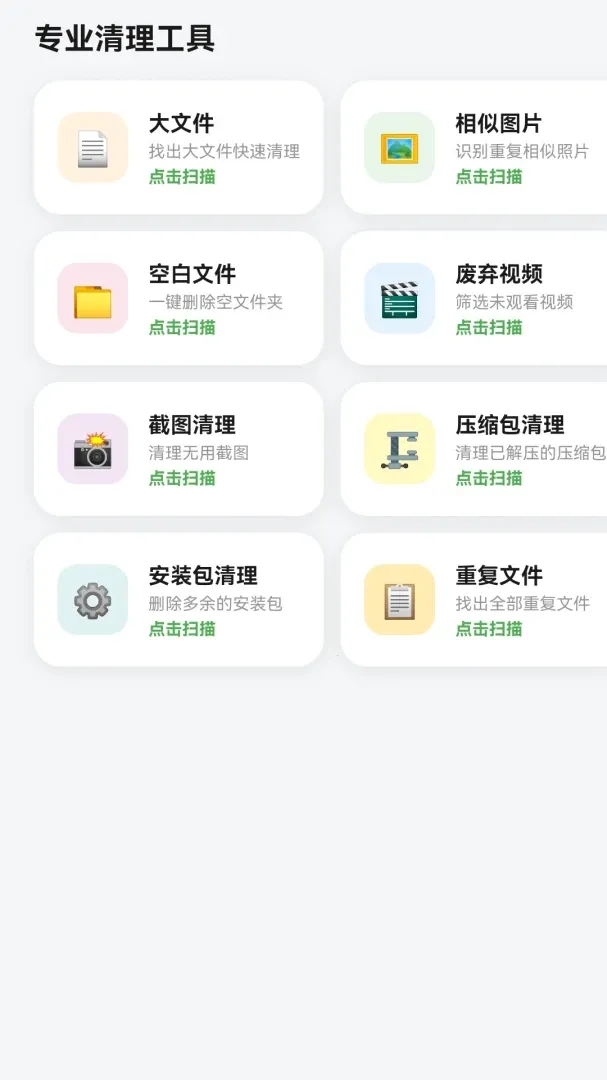Open the 大文件 cleanup card
Viewport: 607px width, 1080px height.
coord(178,147)
